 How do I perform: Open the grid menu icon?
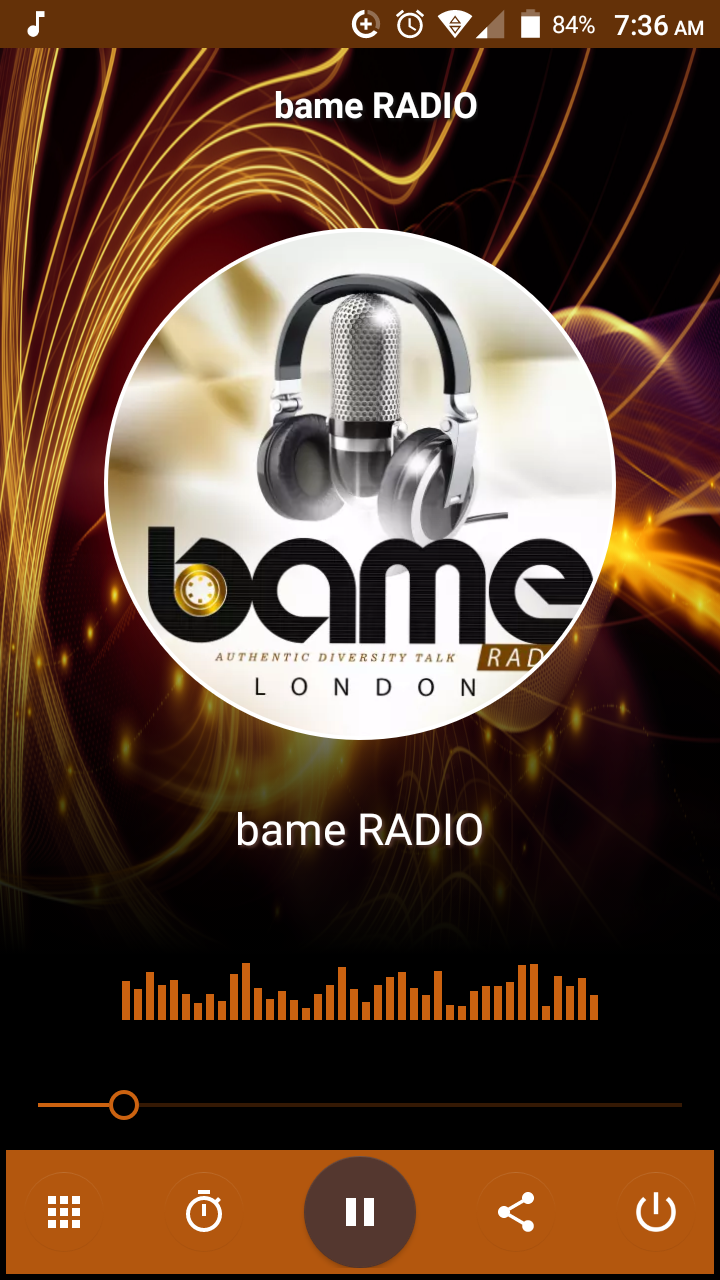pos(64,1212)
